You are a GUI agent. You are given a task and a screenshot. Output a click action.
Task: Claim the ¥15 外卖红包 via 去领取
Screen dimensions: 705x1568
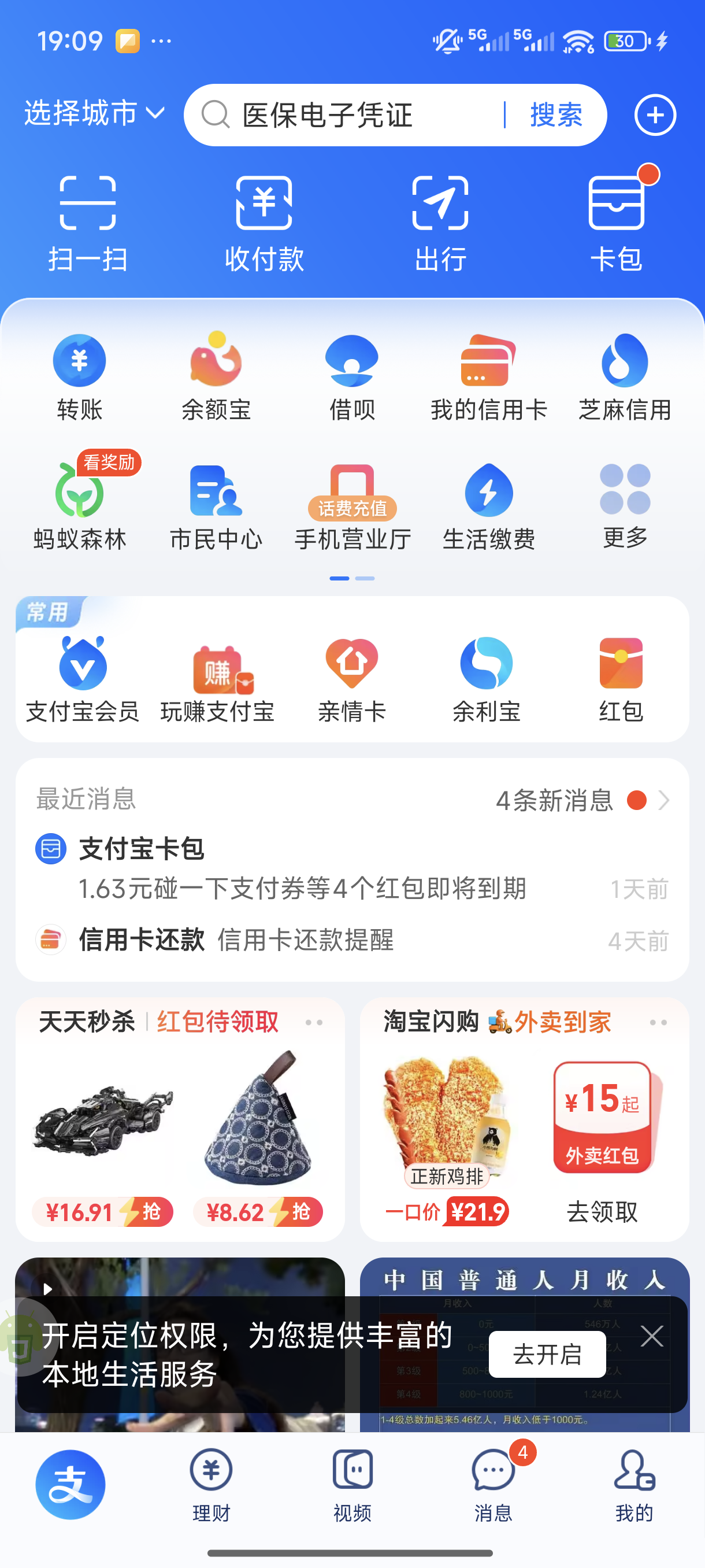(x=602, y=1211)
